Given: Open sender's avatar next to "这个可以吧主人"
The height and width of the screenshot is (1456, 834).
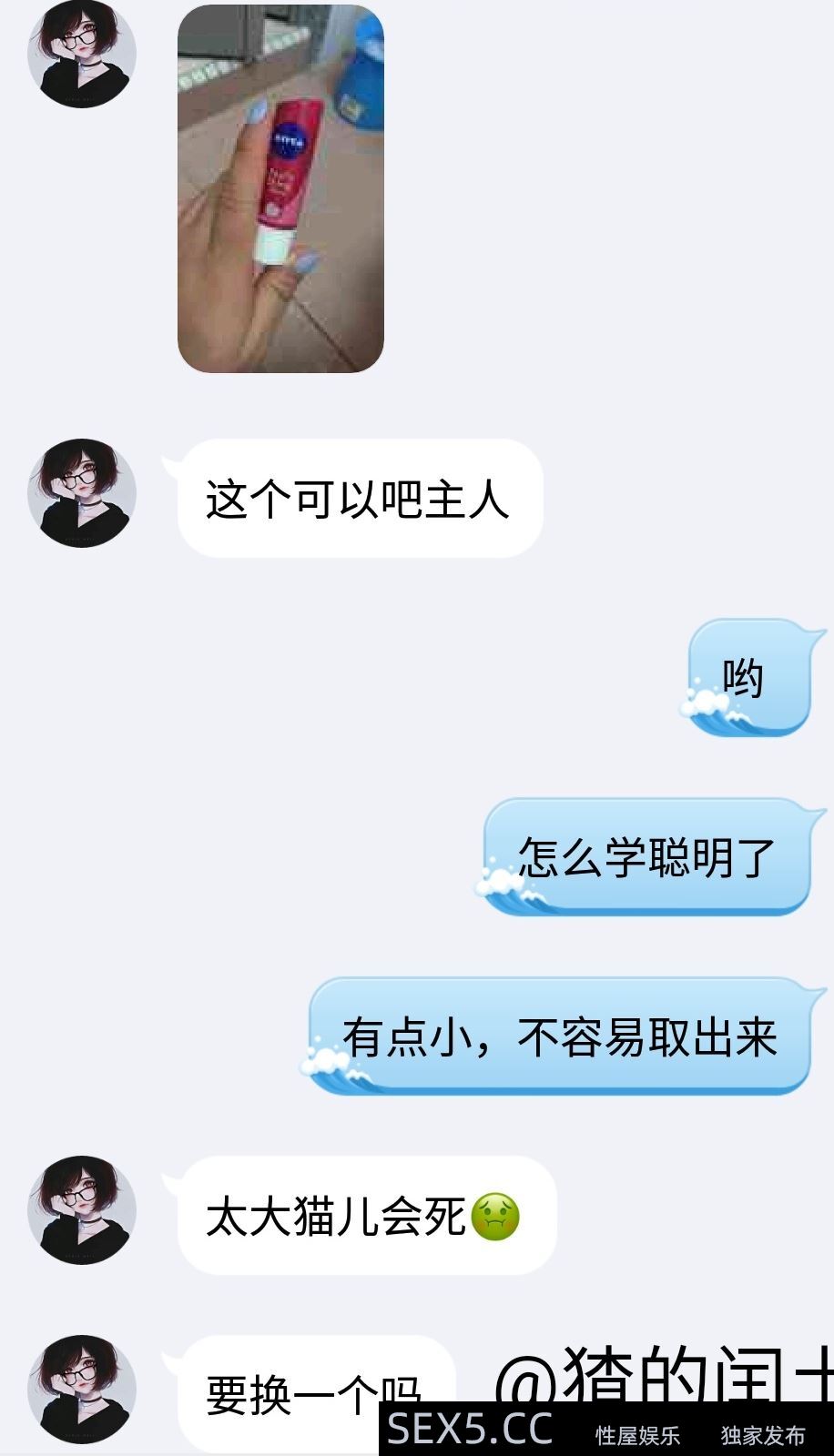Looking at the screenshot, I should 82,493.
